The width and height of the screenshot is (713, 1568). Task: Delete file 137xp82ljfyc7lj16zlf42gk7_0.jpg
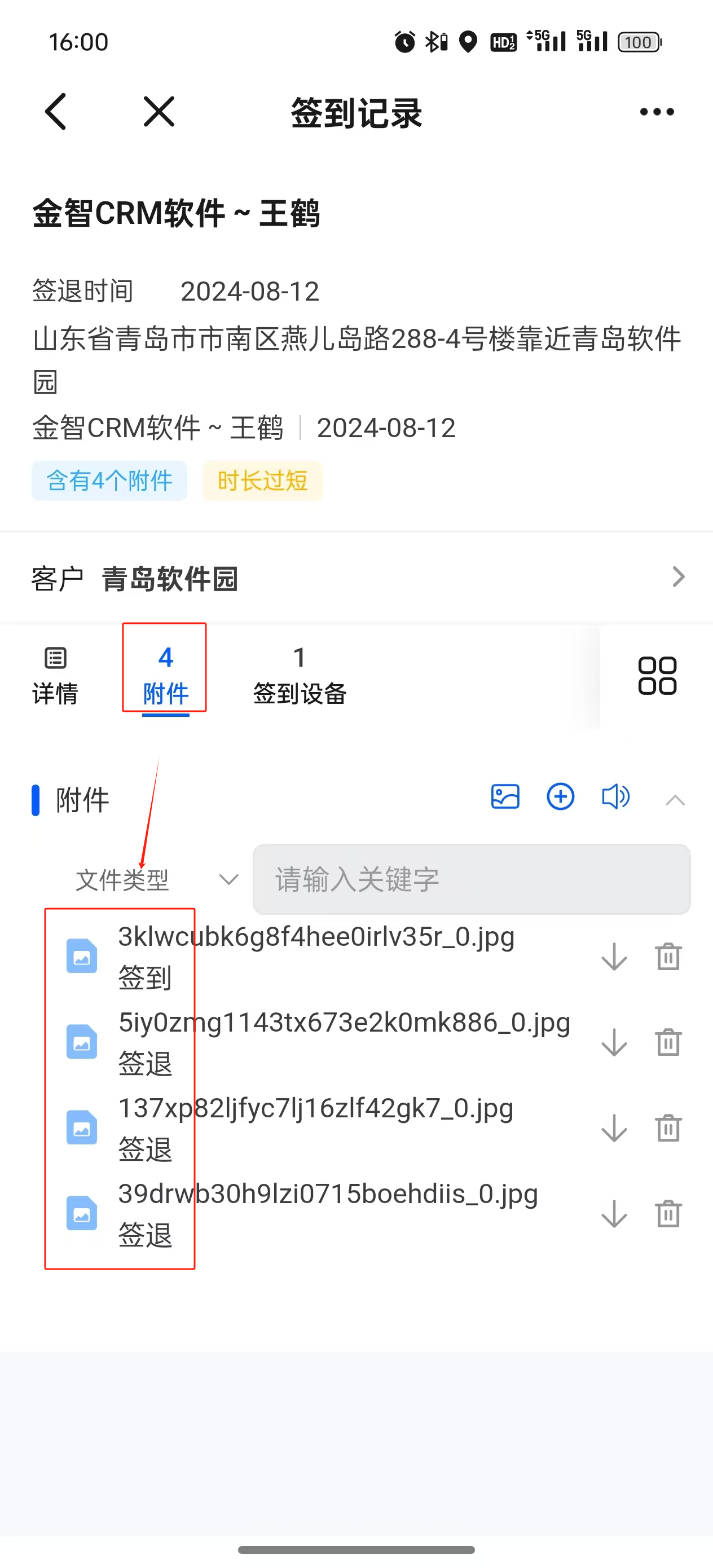668,1128
